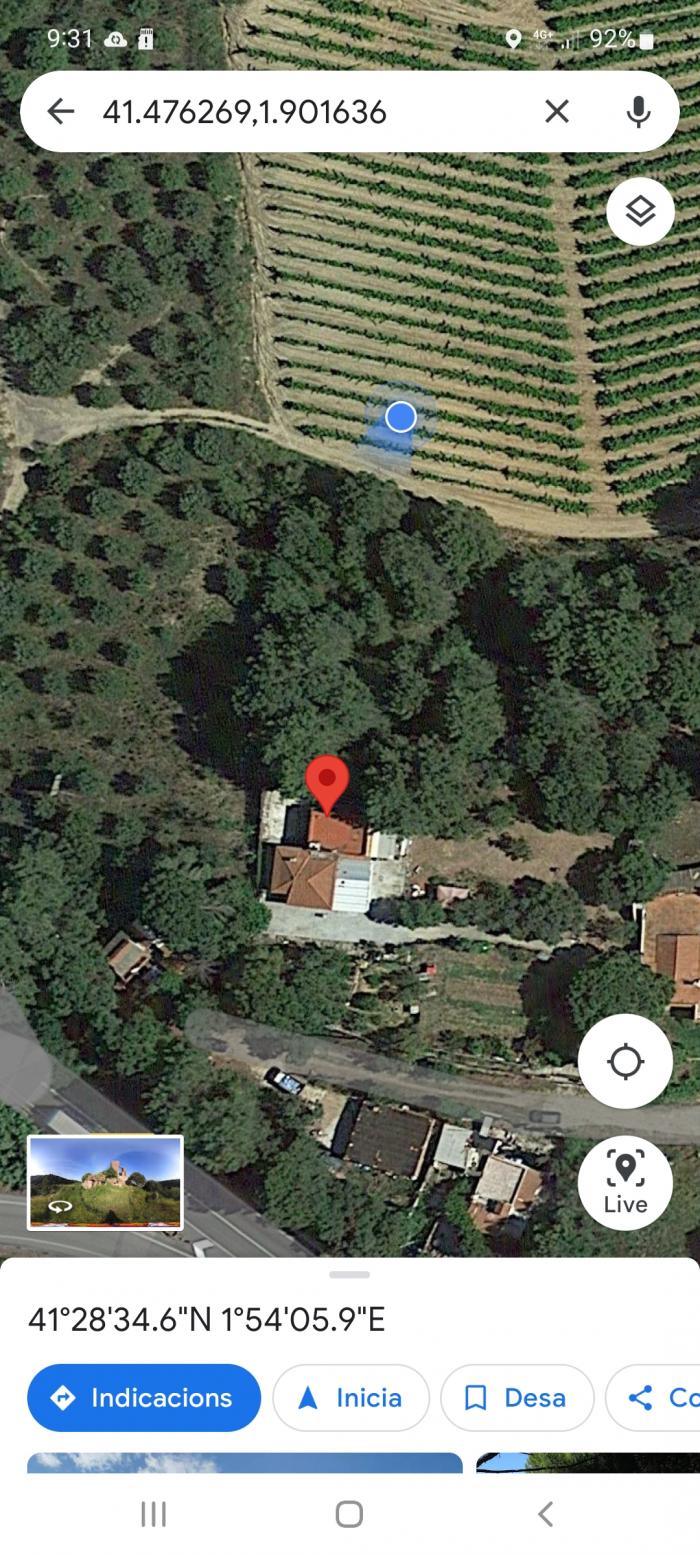Tap the coordinates text in the search bar
Viewport: 700px width, 1555px height.
point(244,111)
